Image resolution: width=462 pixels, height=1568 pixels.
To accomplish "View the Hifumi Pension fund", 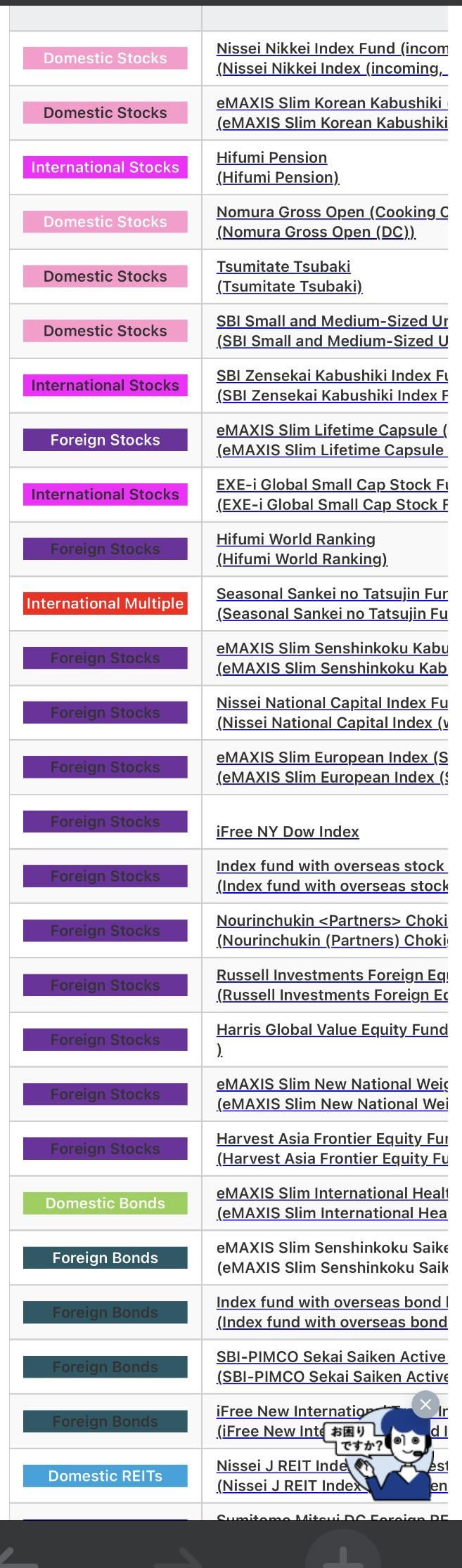I will pyautogui.click(x=271, y=157).
